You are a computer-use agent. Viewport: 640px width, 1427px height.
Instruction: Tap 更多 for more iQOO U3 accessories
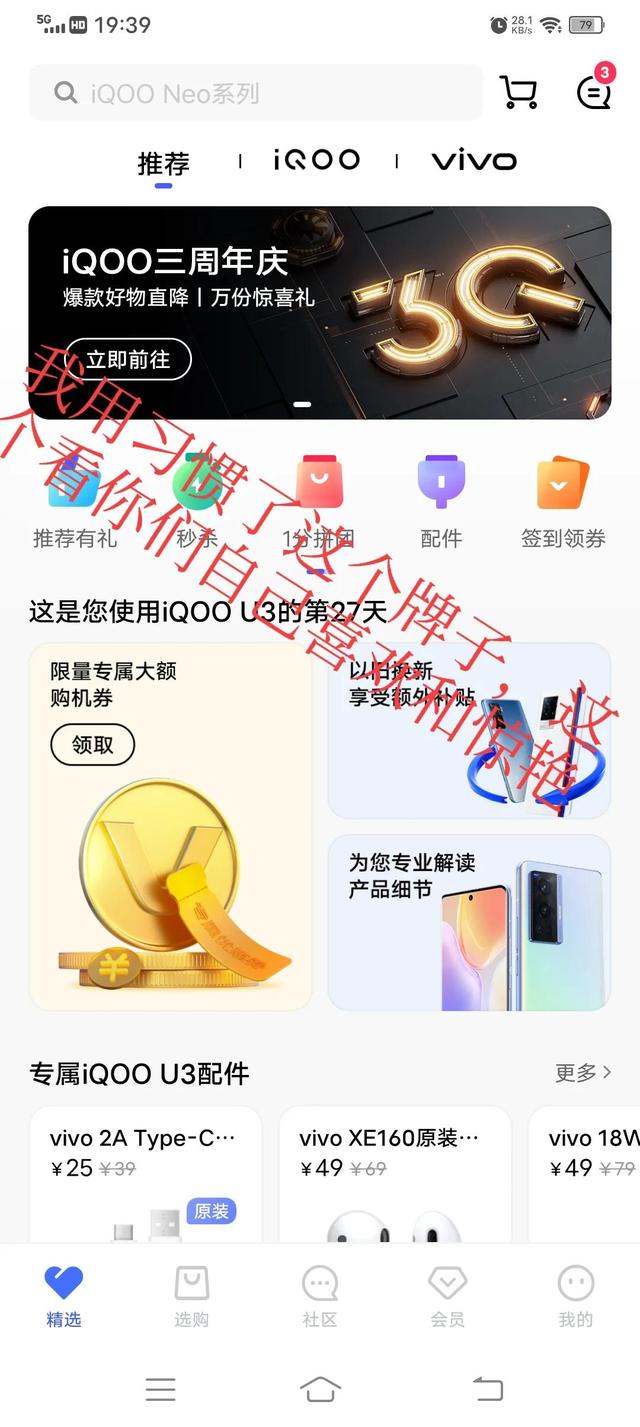pos(583,1073)
